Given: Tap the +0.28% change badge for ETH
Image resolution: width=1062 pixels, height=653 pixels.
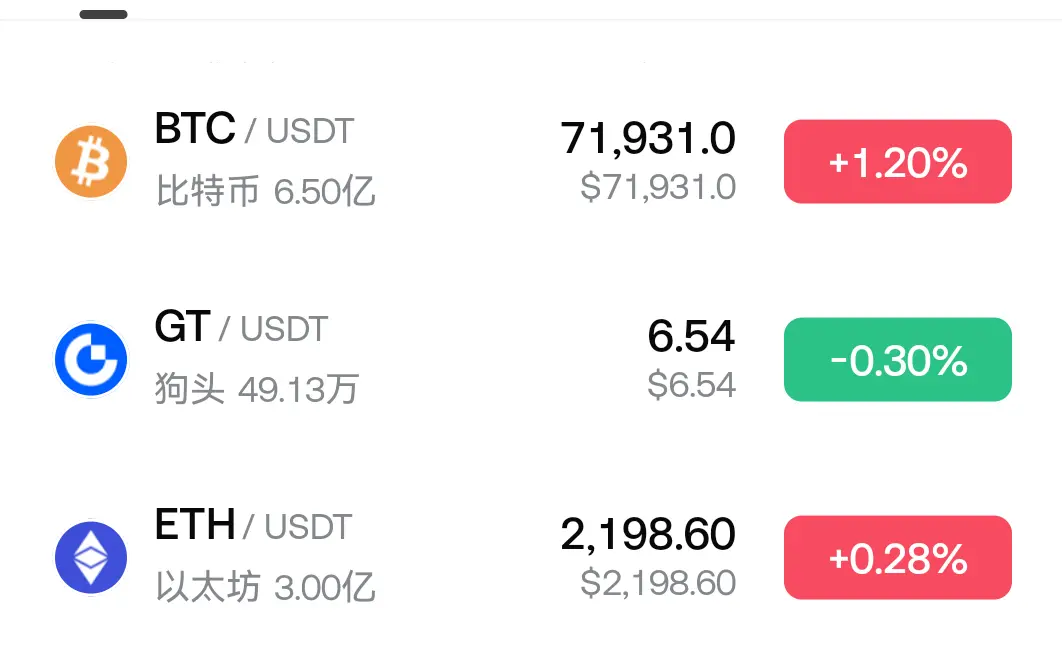Looking at the screenshot, I should pyautogui.click(x=897, y=558).
